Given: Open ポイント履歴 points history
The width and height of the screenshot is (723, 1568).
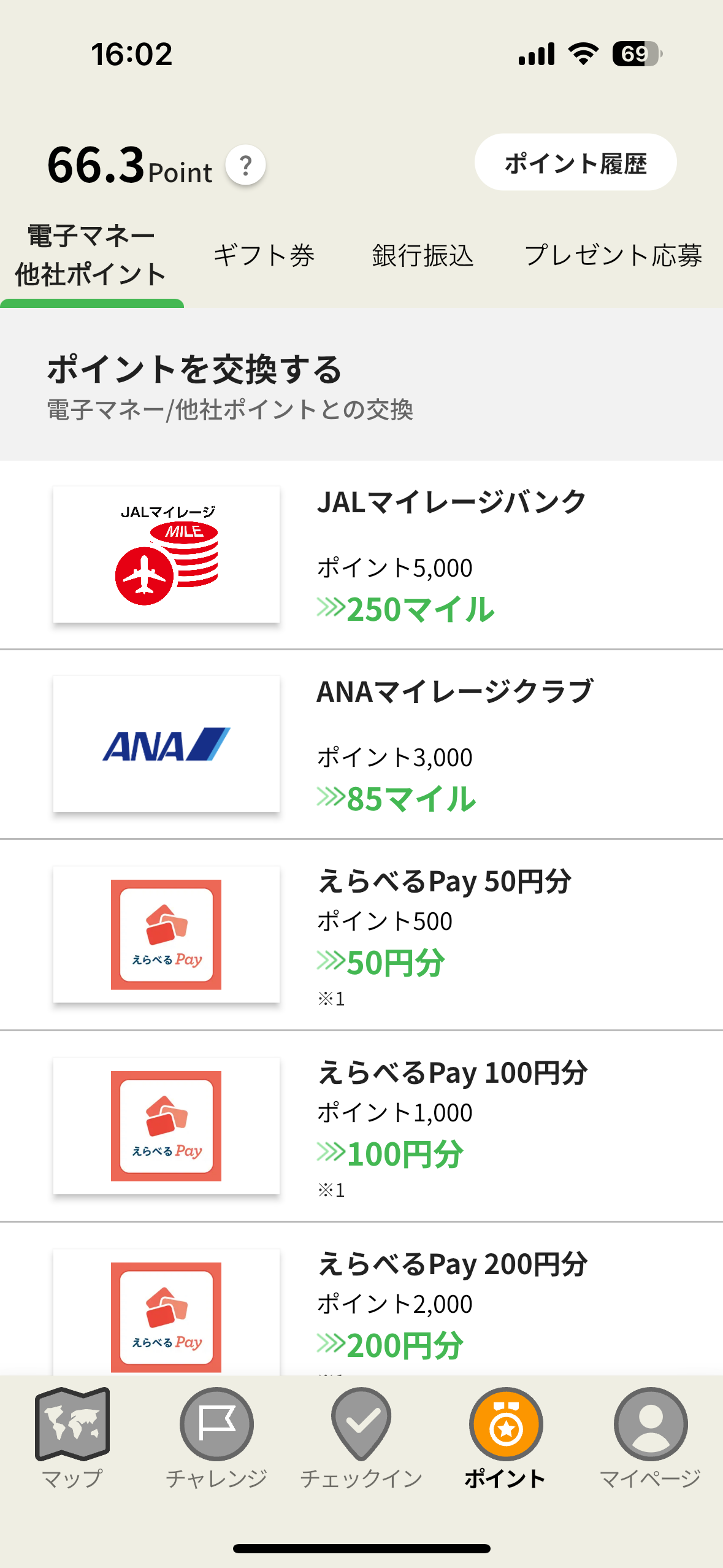Looking at the screenshot, I should [575, 163].
